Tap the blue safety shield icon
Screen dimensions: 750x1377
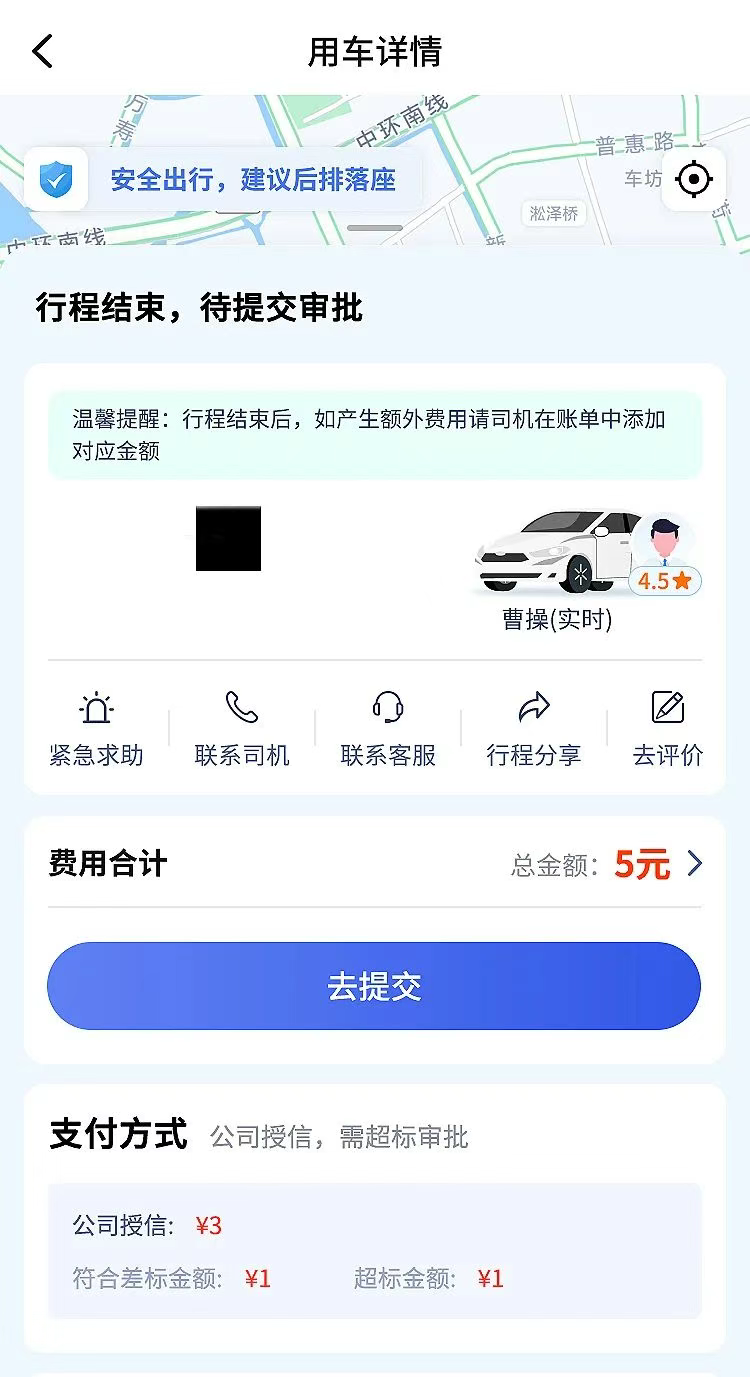(x=57, y=180)
